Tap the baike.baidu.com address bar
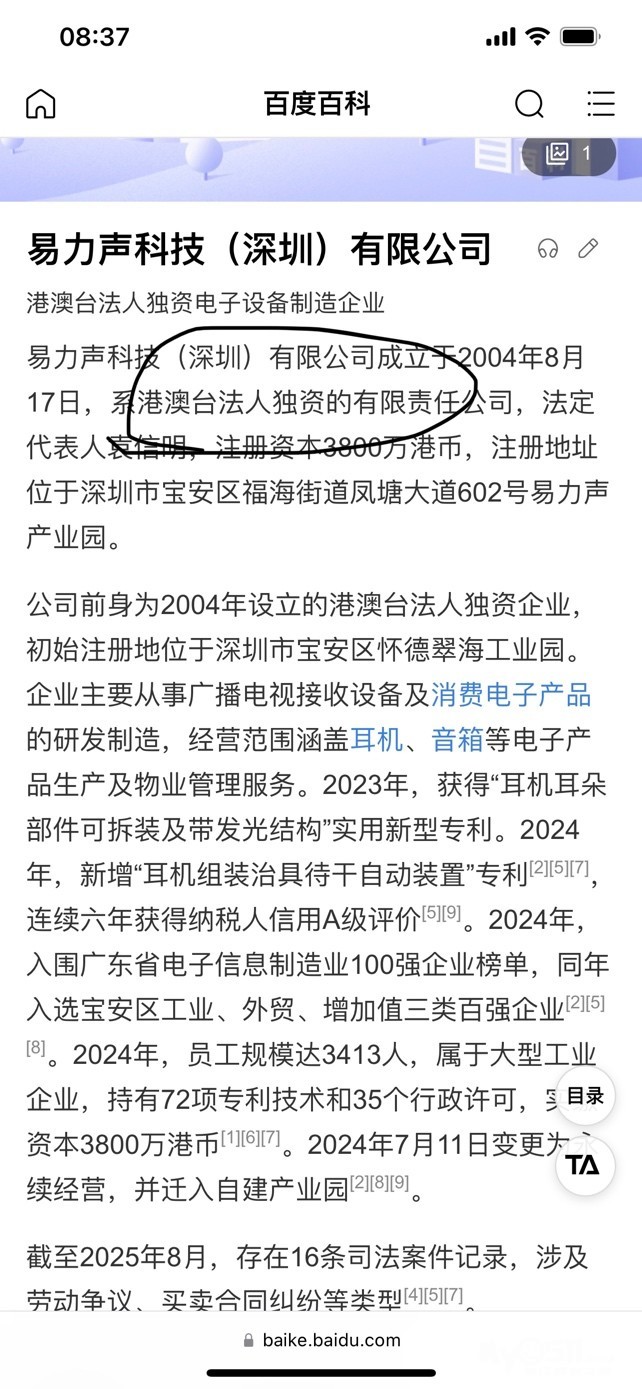This screenshot has width=642, height=1389. point(321,1340)
